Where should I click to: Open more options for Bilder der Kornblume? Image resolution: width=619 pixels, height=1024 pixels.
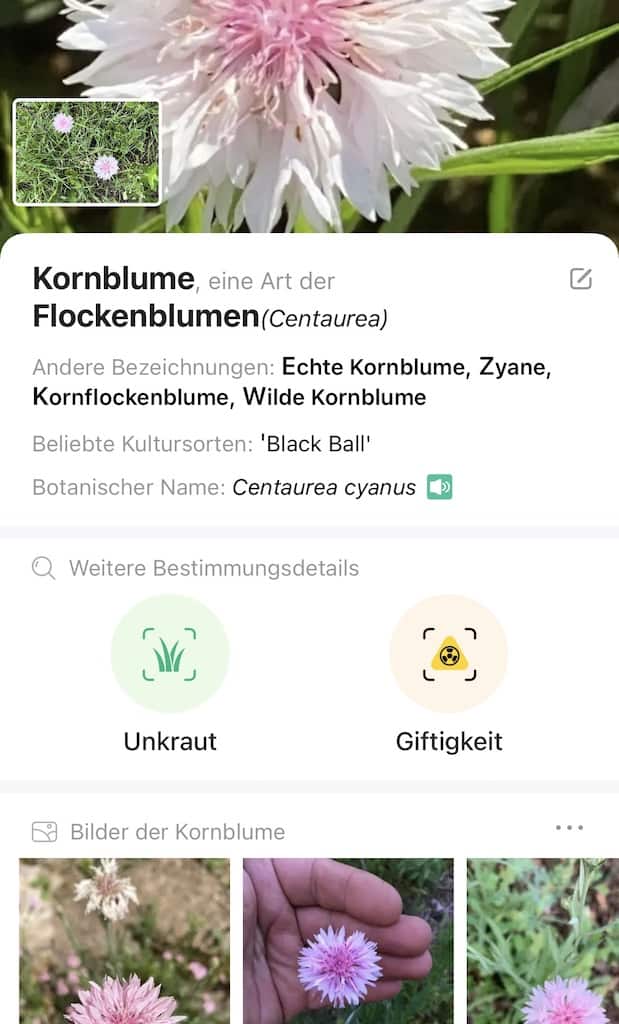coord(569,828)
